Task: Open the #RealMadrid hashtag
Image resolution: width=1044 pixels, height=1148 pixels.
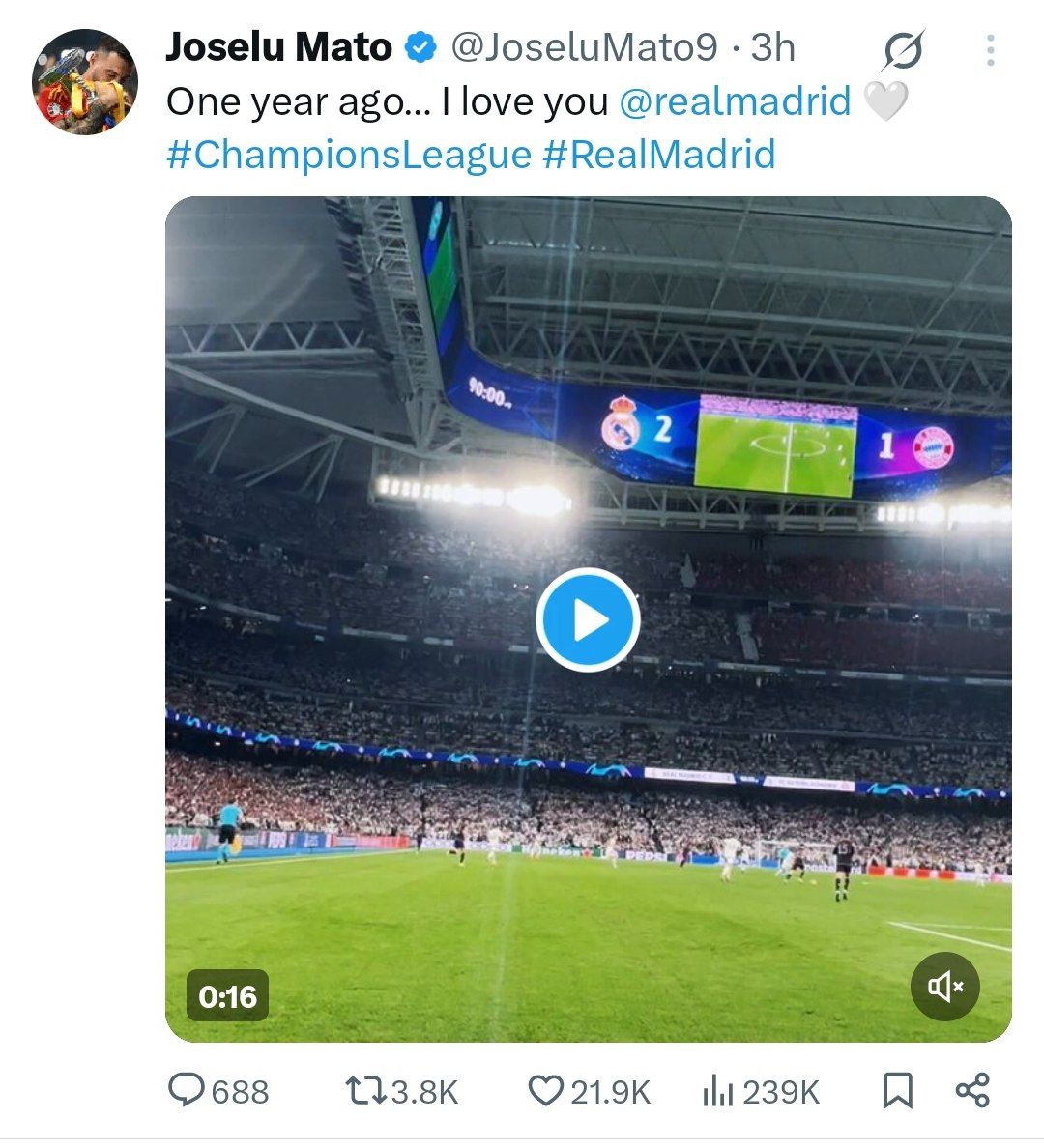Action: coord(659,155)
